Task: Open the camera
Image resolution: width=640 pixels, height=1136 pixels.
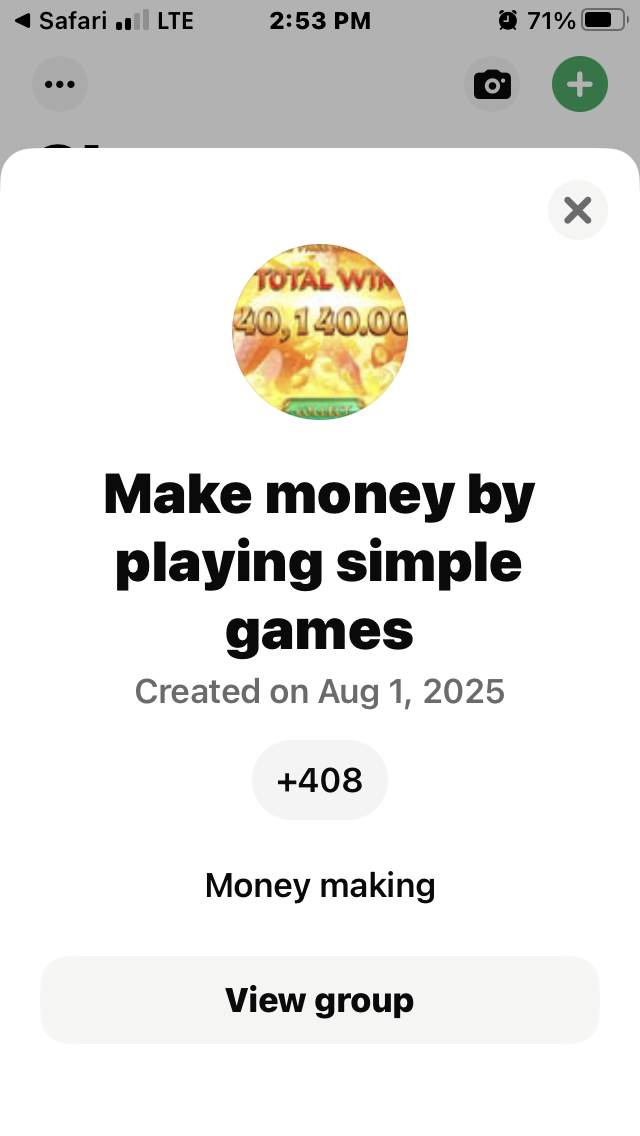Action: point(492,85)
